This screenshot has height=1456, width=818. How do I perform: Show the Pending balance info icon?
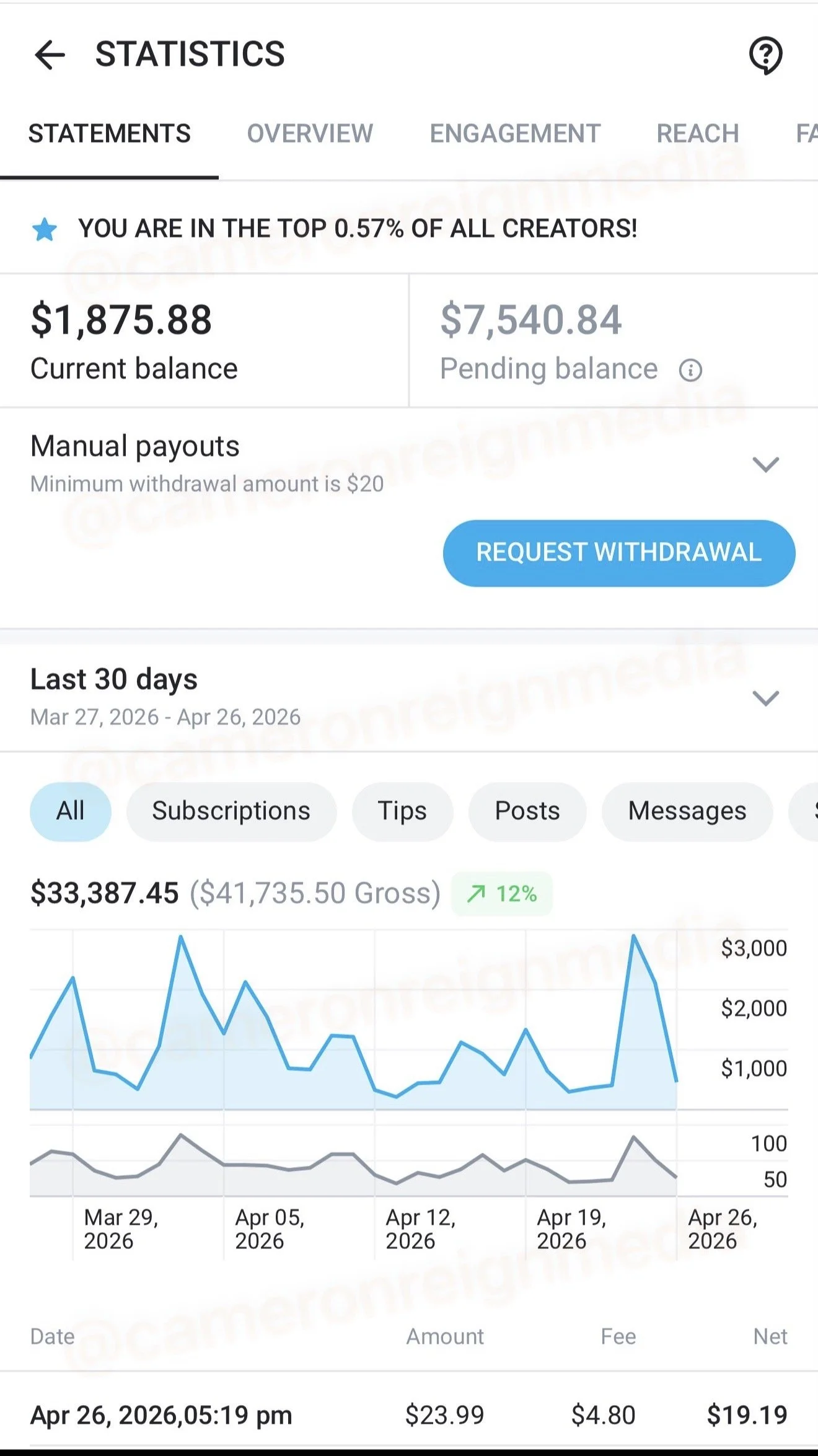tap(690, 371)
